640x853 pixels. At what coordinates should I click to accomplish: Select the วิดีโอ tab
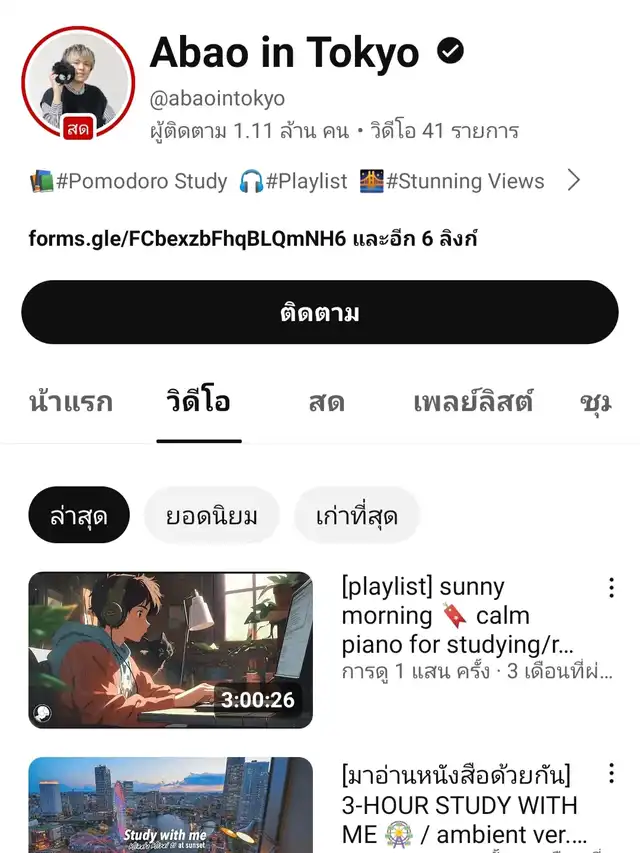pyautogui.click(x=199, y=402)
